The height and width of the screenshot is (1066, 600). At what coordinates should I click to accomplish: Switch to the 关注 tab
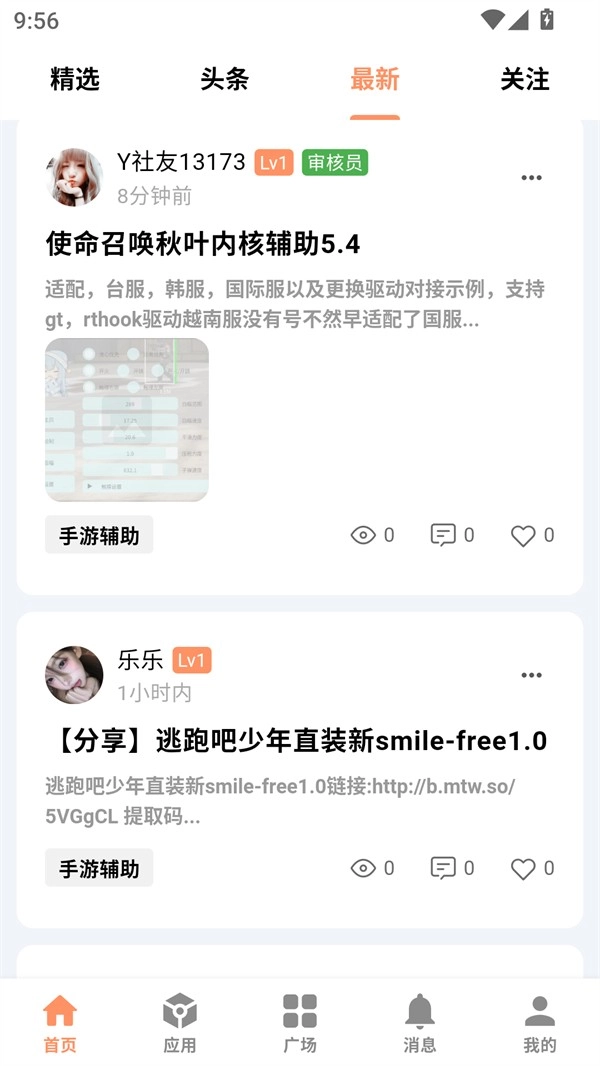[525, 80]
